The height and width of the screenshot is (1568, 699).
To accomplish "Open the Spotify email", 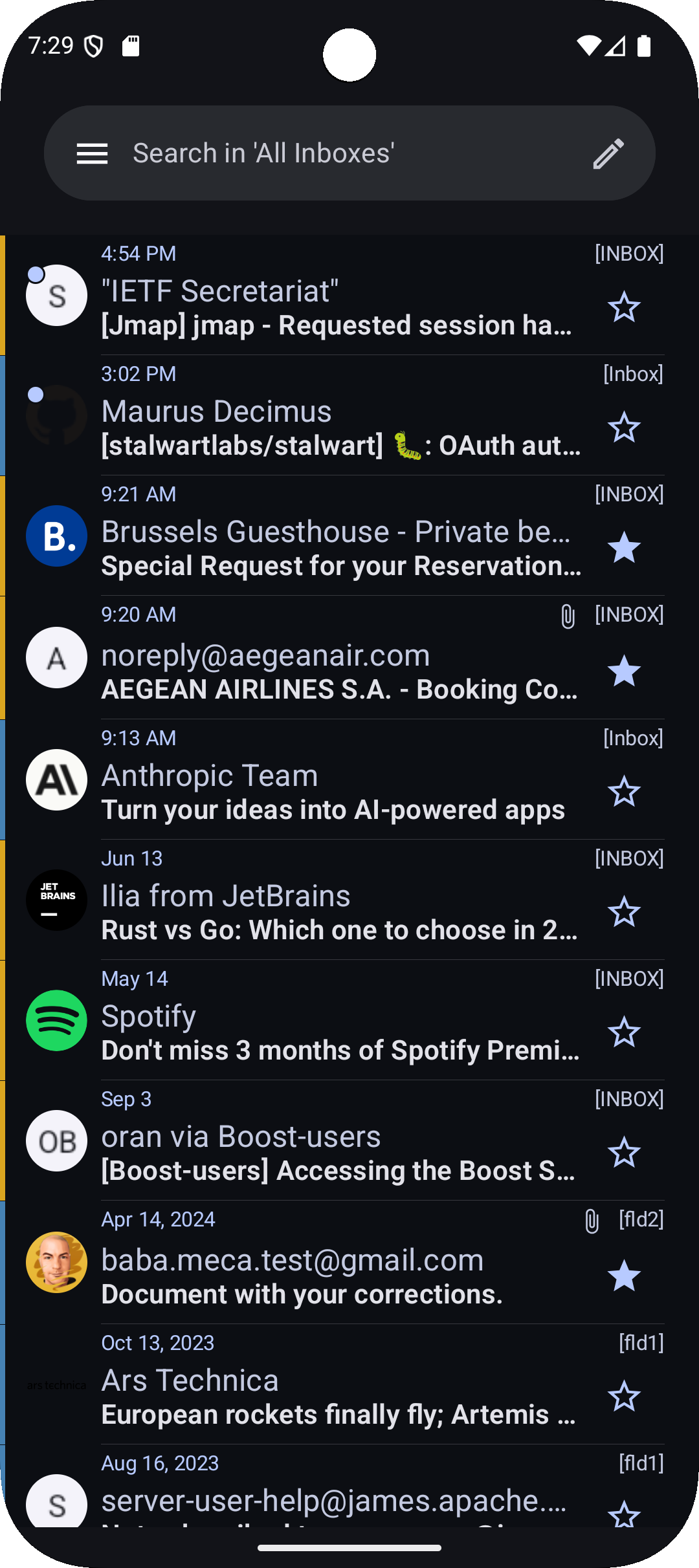I will coord(349,1020).
